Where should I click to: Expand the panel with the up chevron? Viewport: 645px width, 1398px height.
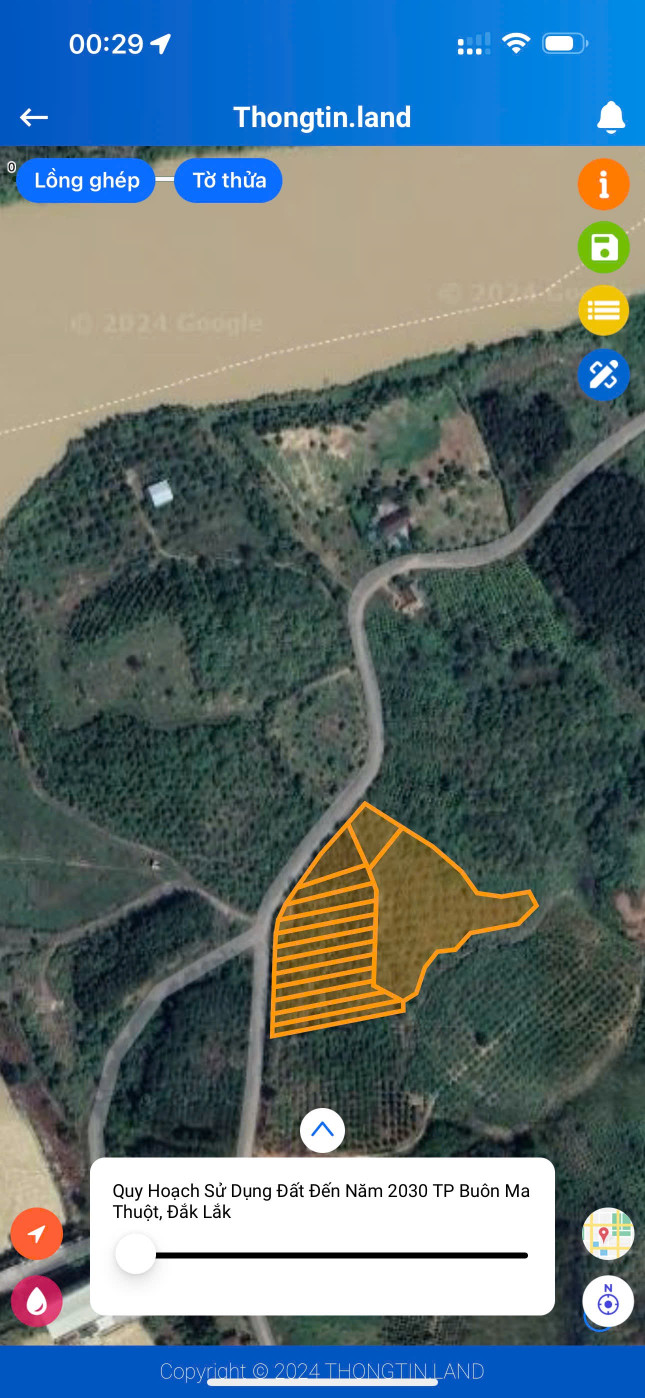click(x=322, y=1130)
